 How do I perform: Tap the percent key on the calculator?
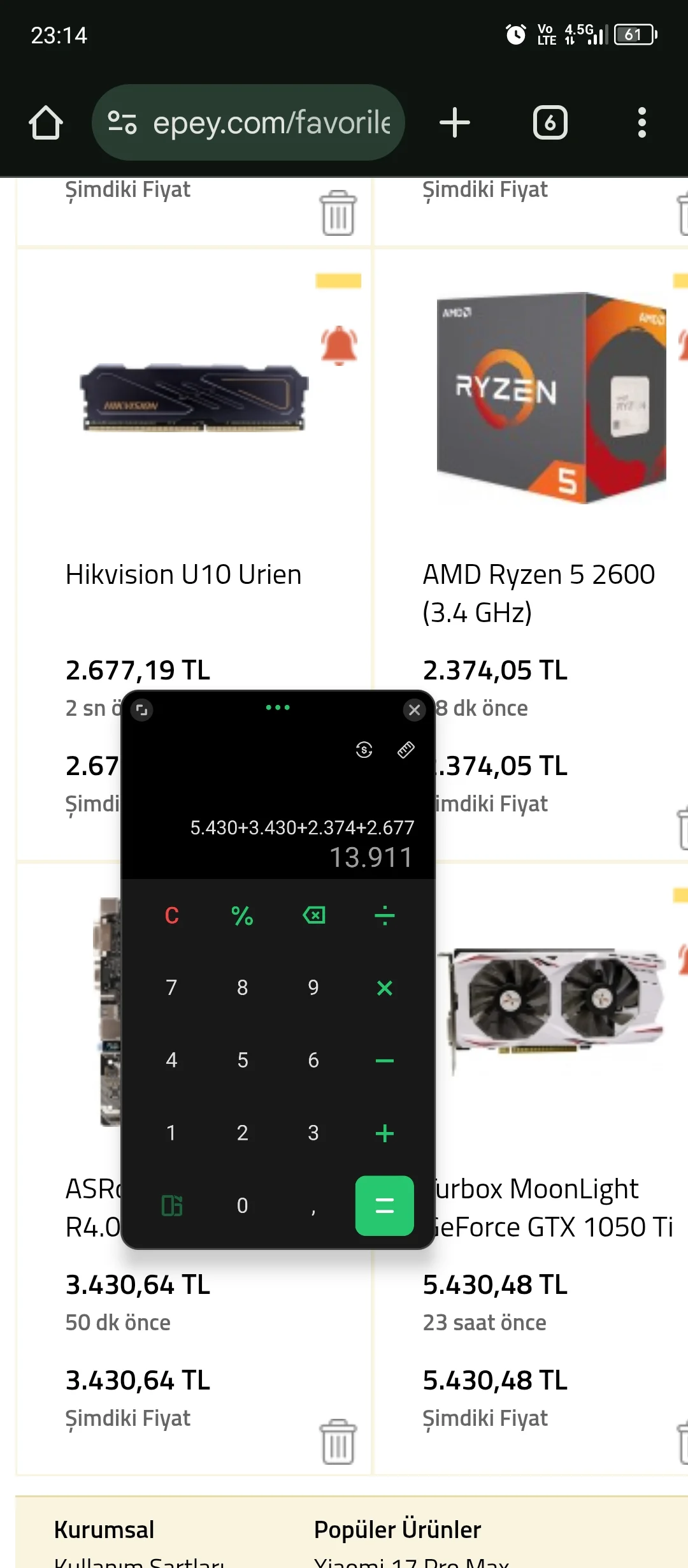pyautogui.click(x=242, y=916)
